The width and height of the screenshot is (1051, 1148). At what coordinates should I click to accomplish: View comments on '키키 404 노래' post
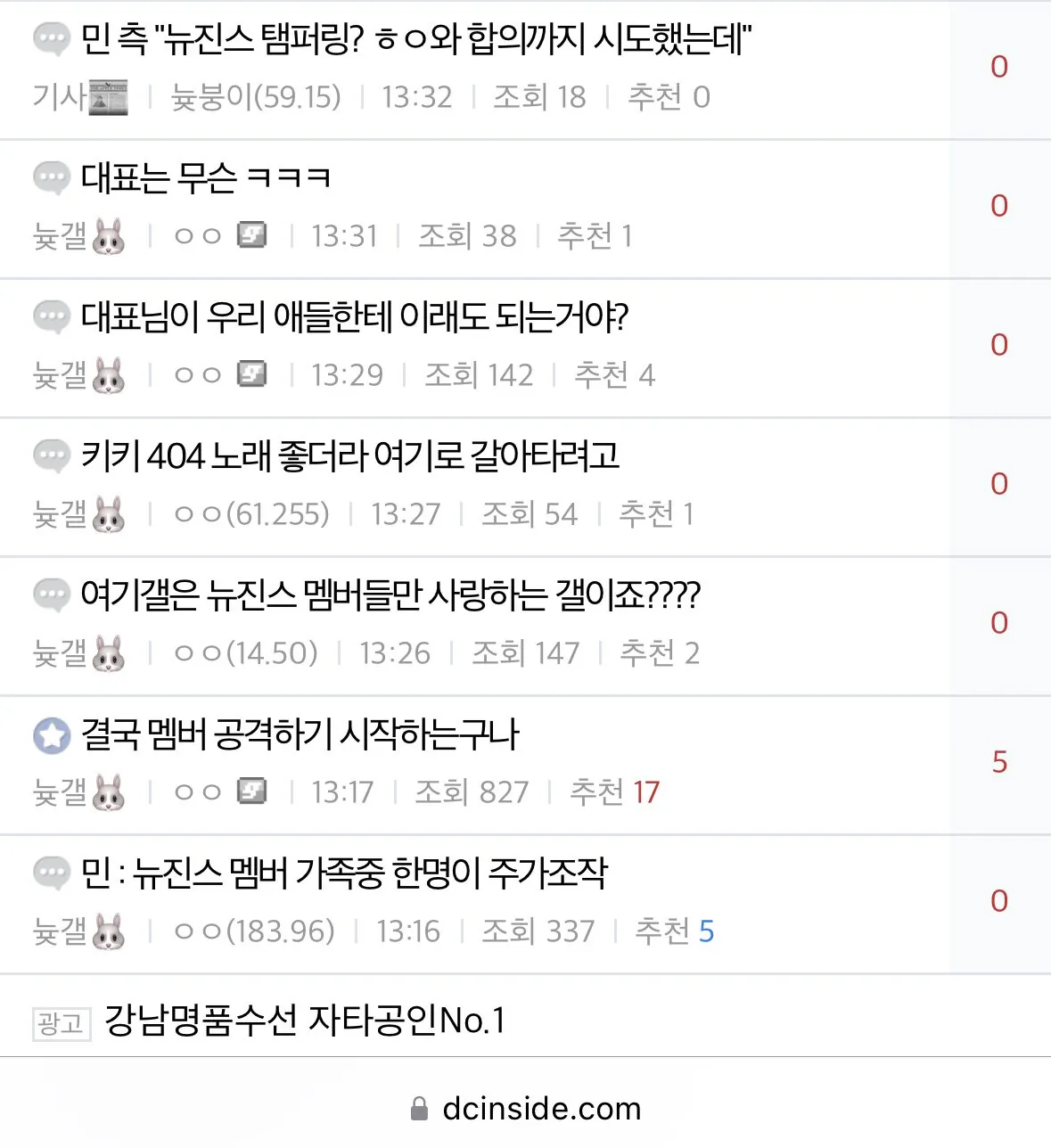[998, 484]
